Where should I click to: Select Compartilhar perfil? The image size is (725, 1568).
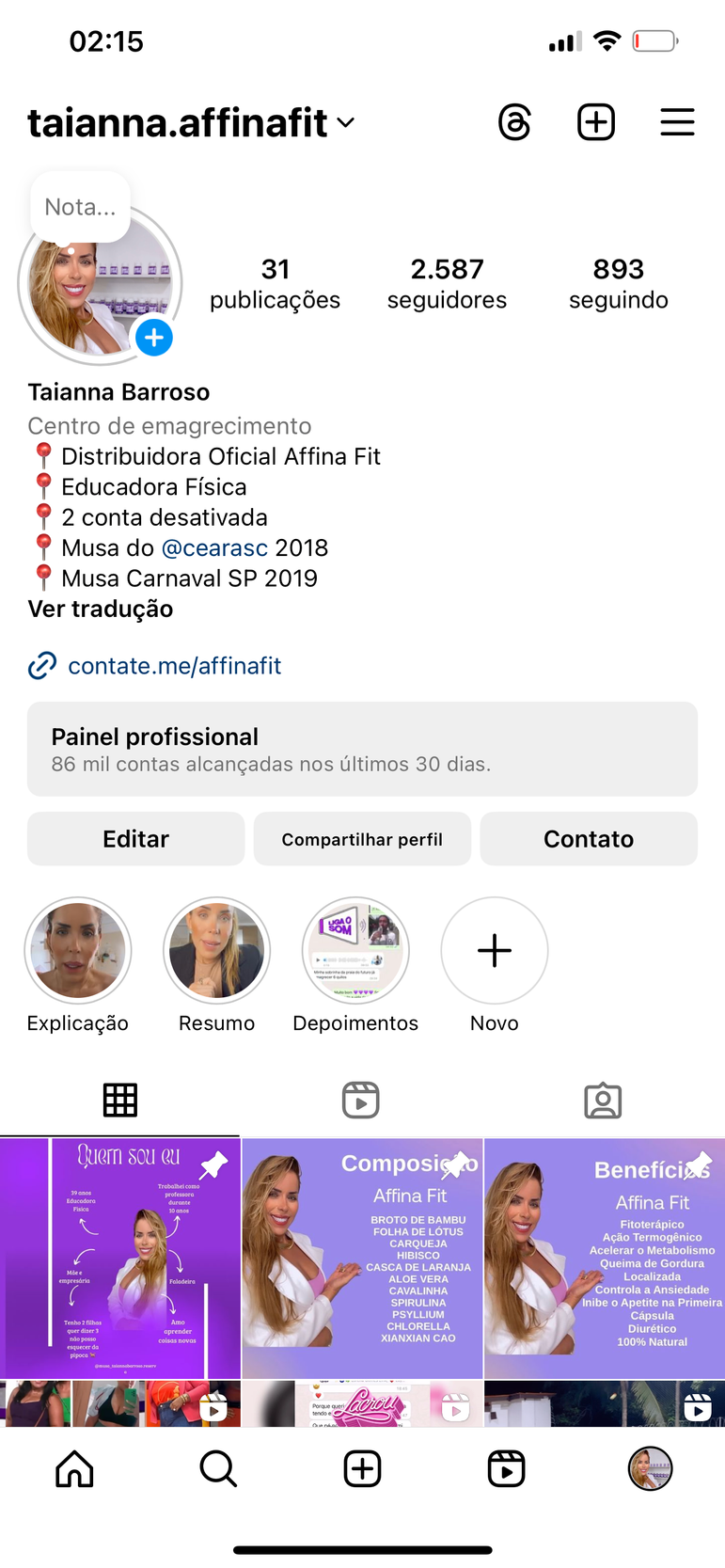362,839
